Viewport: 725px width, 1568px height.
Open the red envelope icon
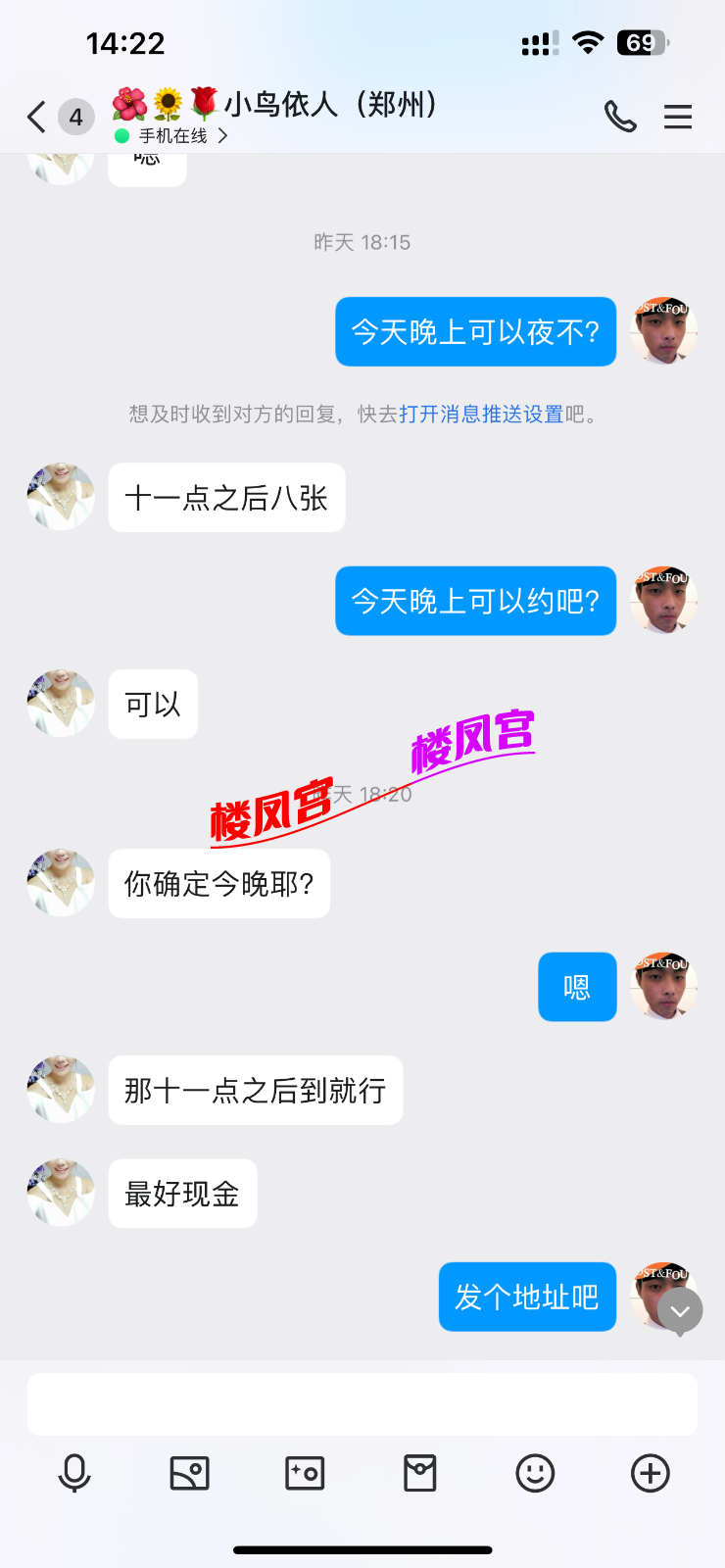(419, 1472)
